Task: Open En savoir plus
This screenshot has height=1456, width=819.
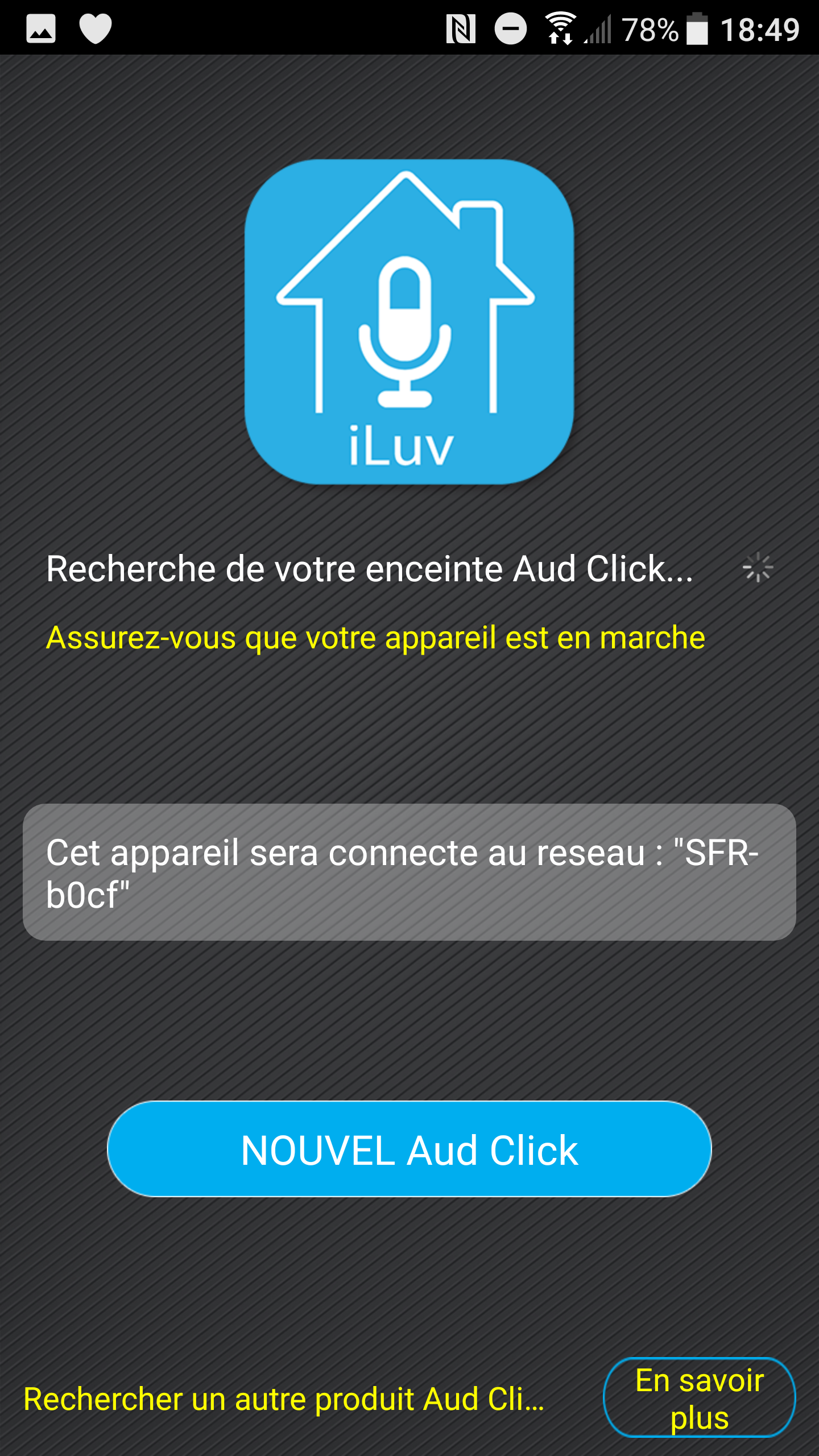Action: click(699, 1399)
